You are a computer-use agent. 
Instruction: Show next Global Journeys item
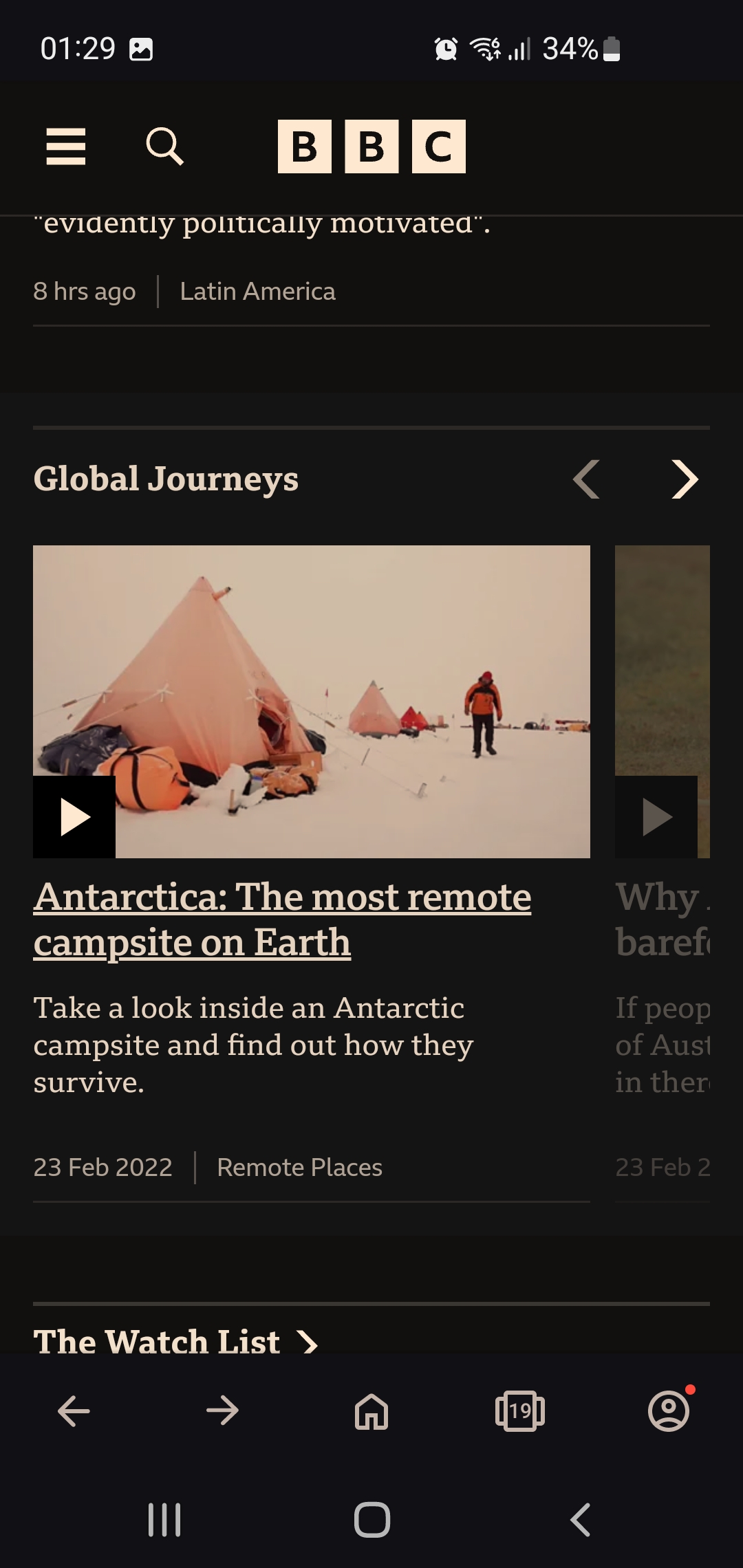[685, 479]
